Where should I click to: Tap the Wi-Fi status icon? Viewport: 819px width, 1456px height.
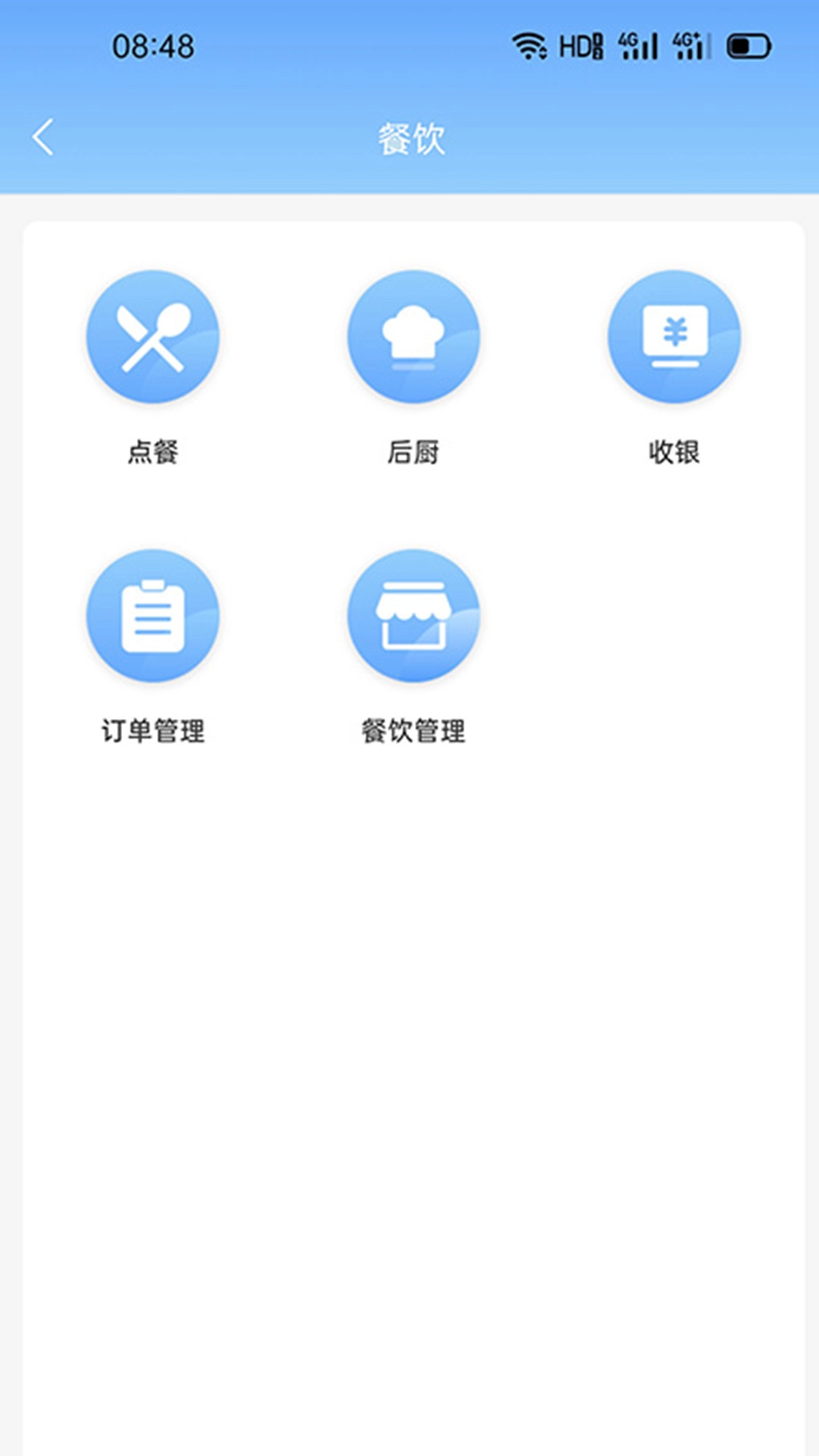[x=531, y=47]
